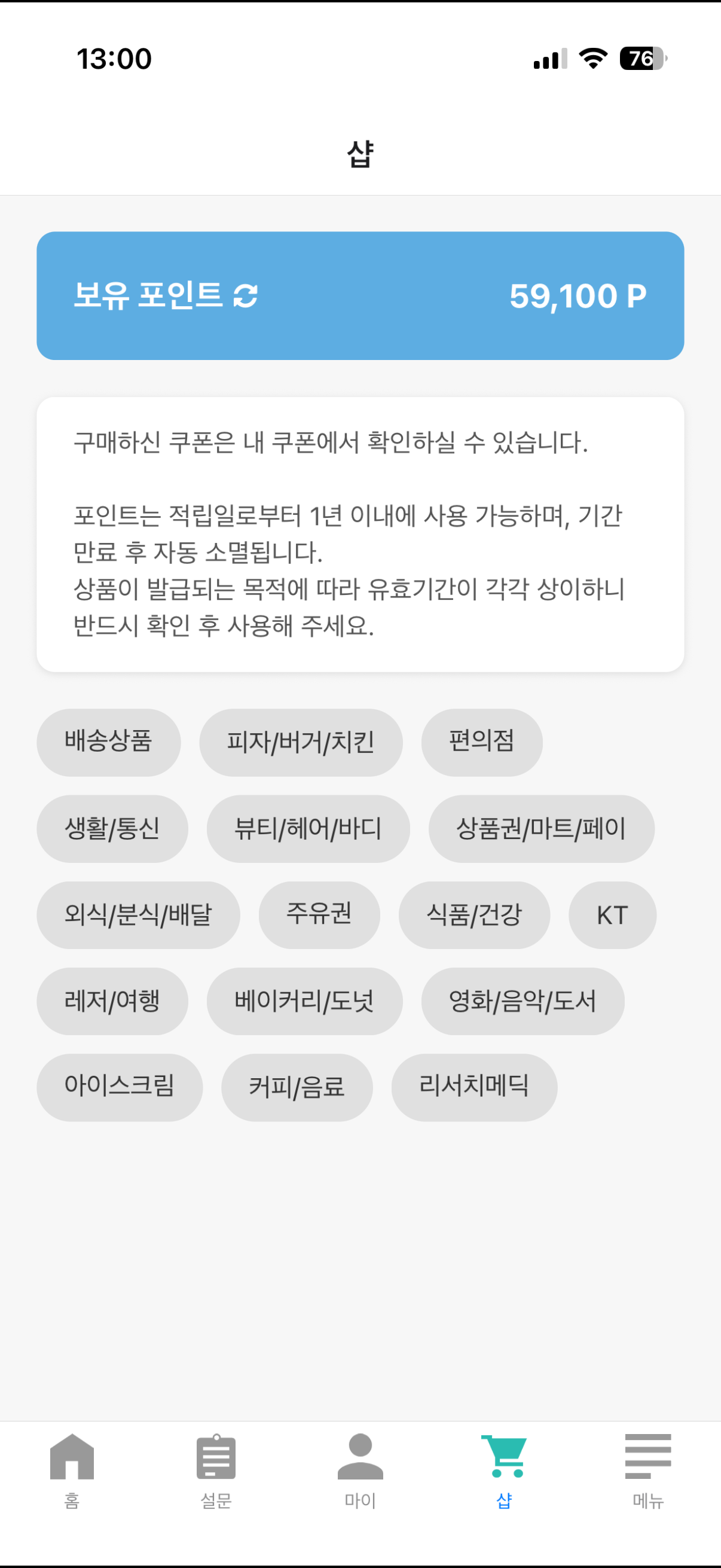Browse the 주유권 category
Image resolution: width=721 pixels, height=1568 pixels.
coord(319,915)
